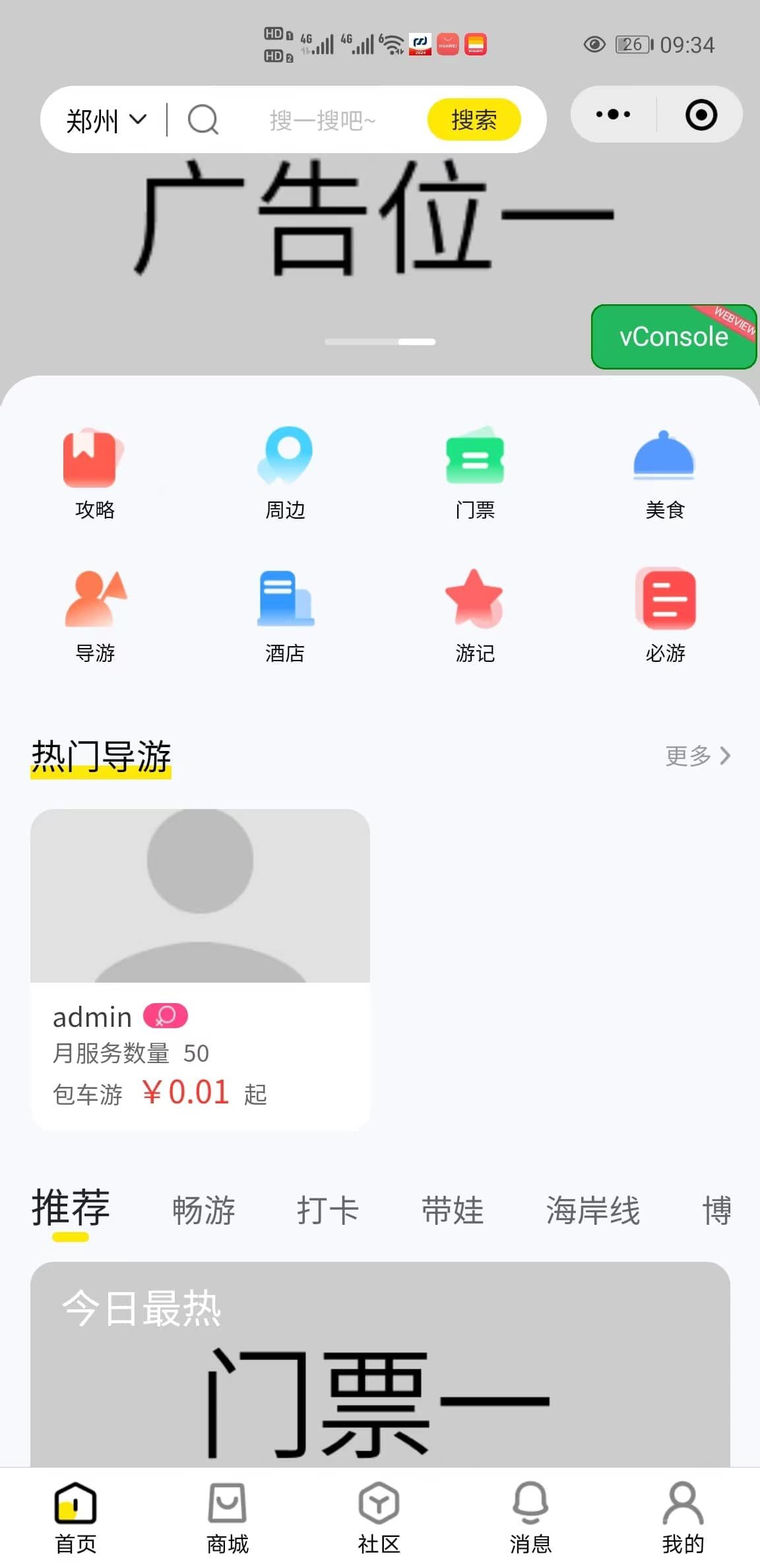
Task: Close the mini program with the circle icon
Action: tap(701, 115)
